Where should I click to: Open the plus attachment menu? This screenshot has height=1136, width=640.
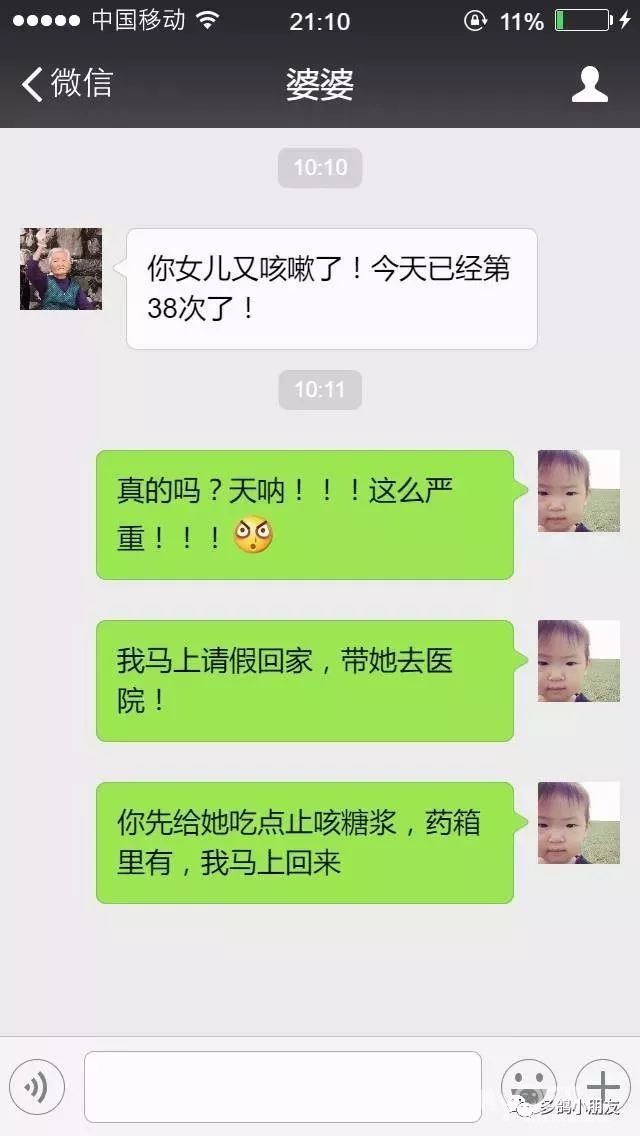point(603,1087)
